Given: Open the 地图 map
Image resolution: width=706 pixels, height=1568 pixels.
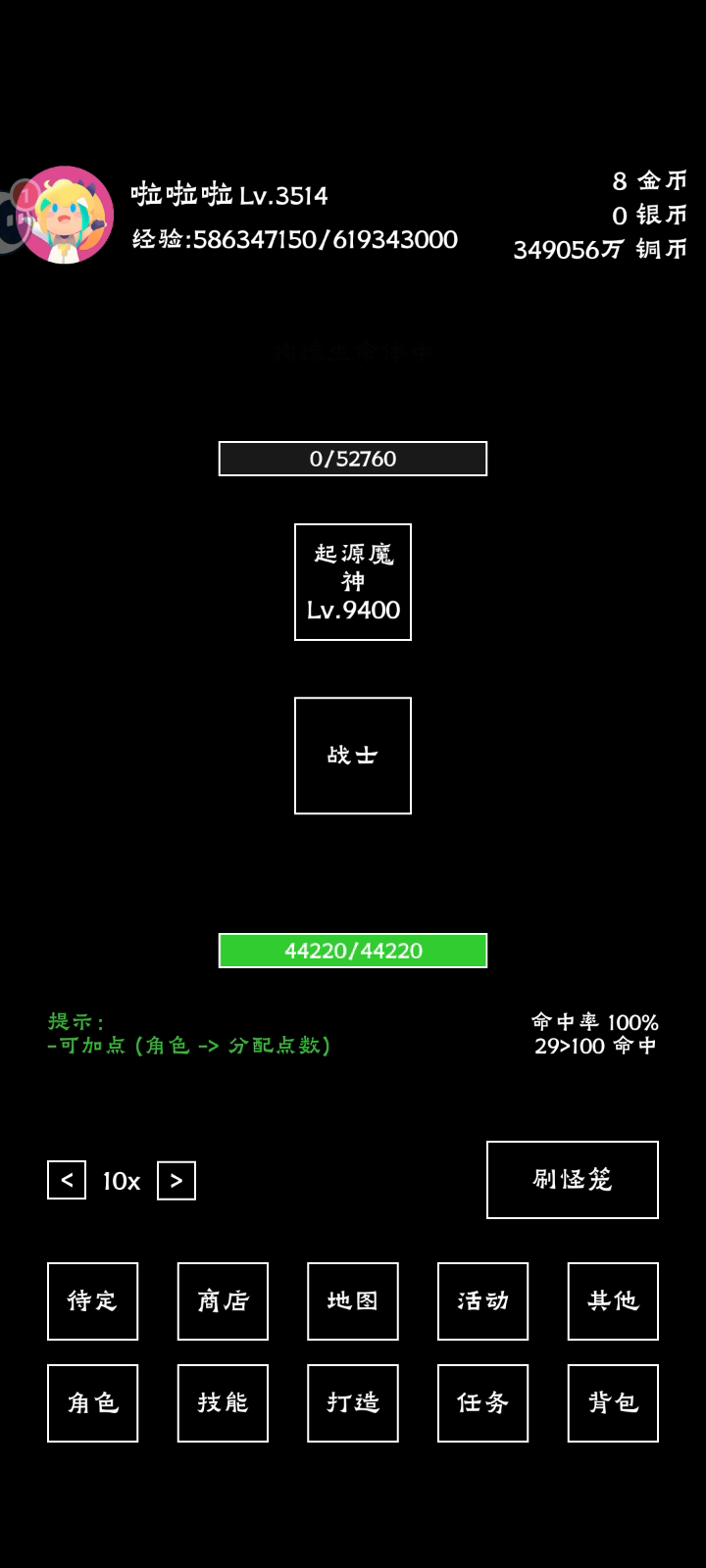Looking at the screenshot, I should [353, 1301].
